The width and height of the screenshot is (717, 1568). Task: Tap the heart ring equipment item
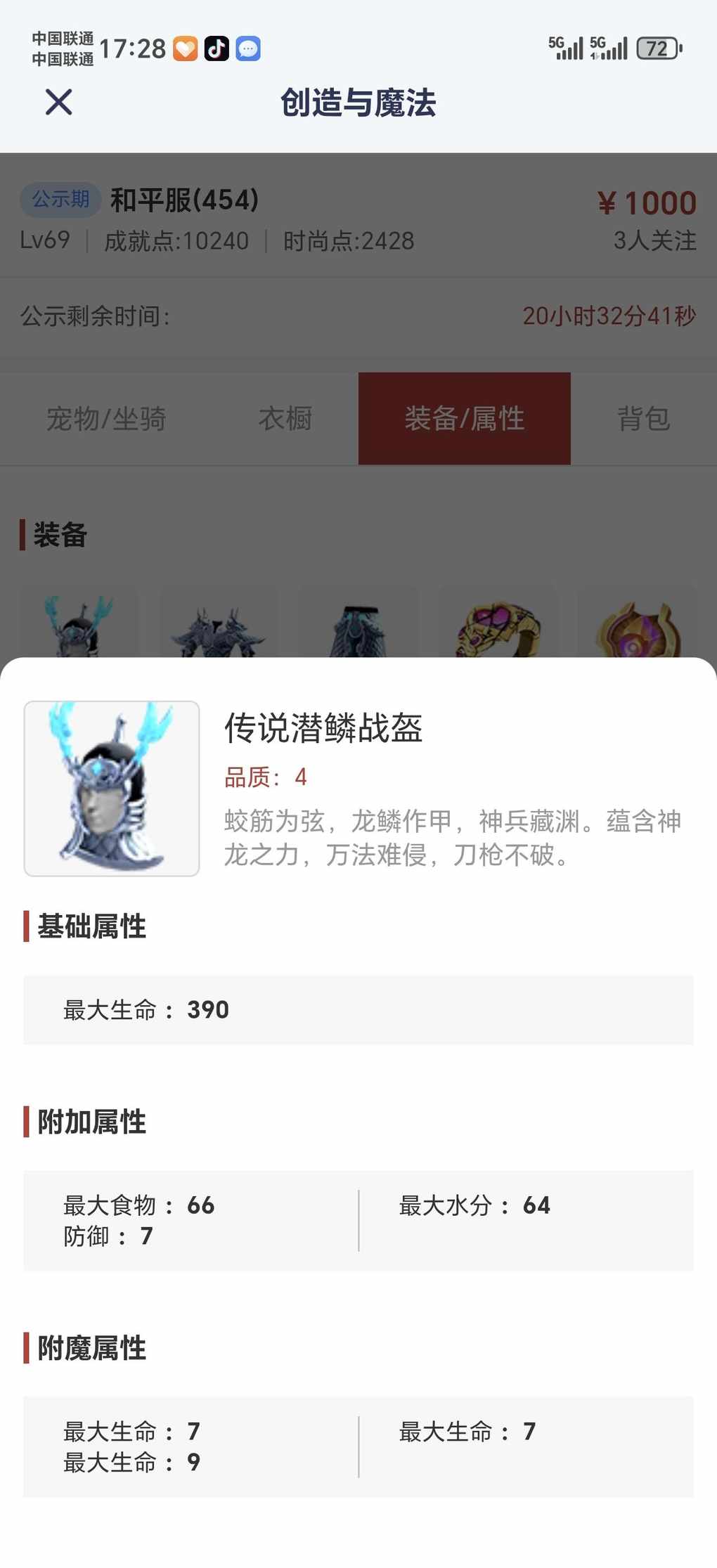[498, 628]
